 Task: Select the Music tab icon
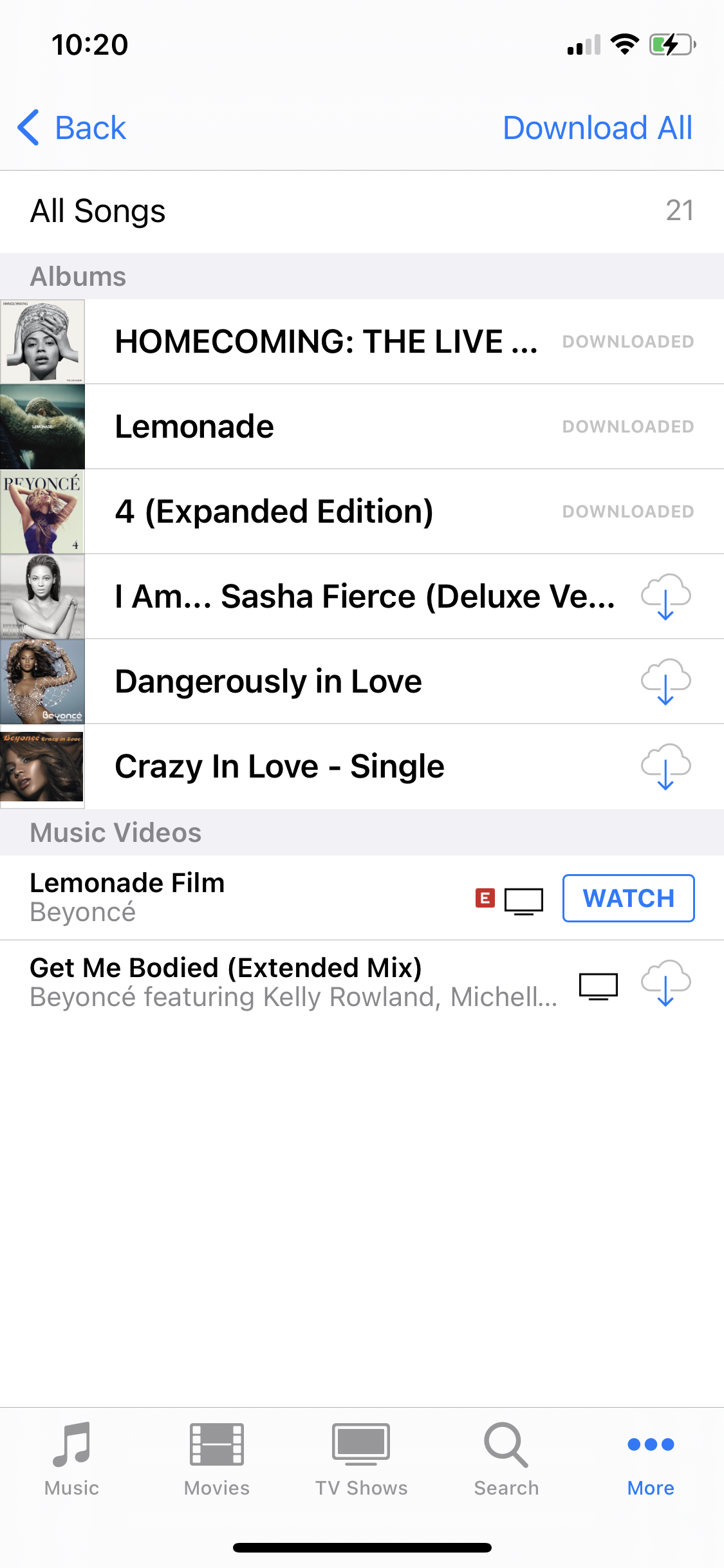71,1444
